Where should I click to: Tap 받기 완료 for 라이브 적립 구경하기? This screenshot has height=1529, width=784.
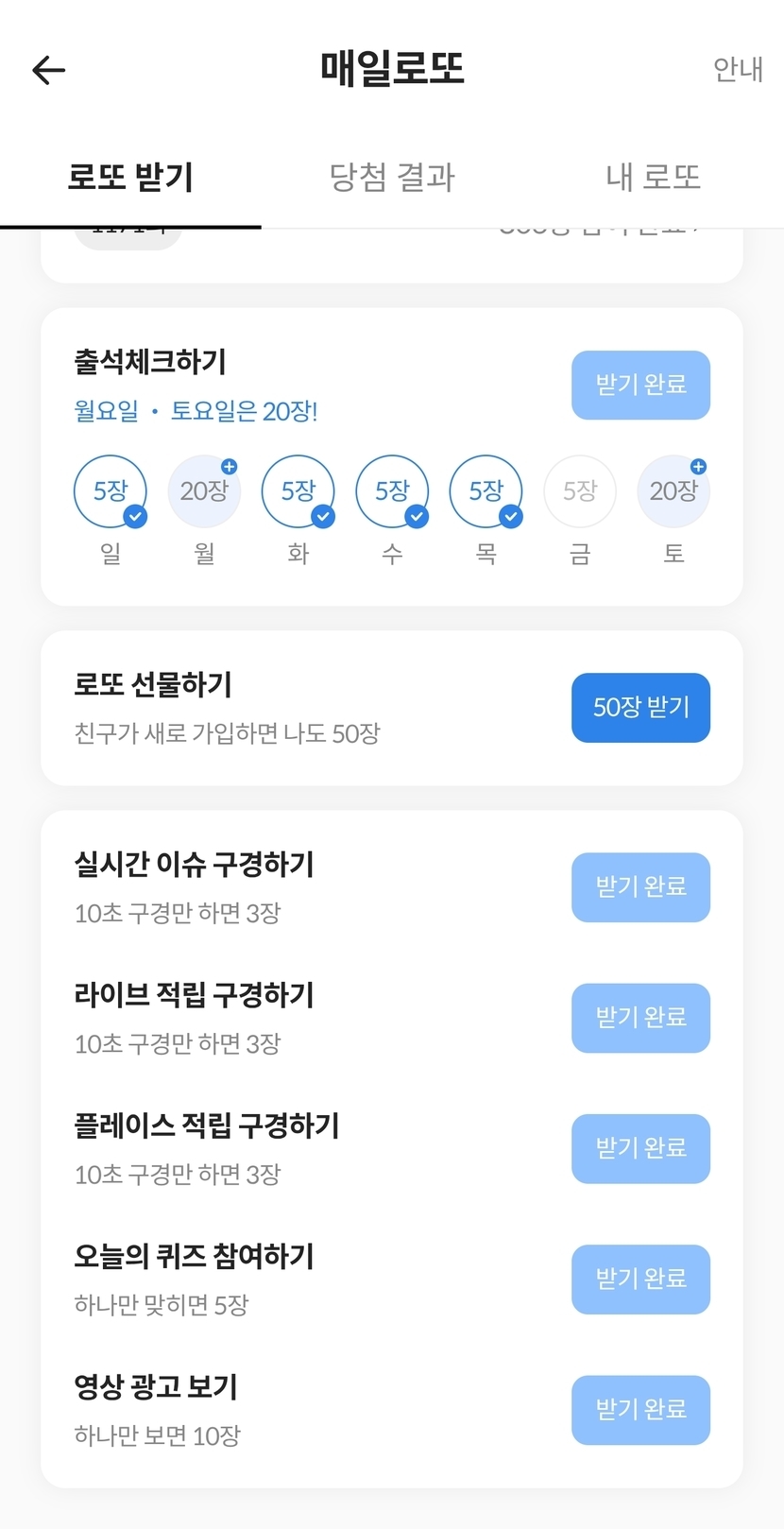pos(640,1017)
